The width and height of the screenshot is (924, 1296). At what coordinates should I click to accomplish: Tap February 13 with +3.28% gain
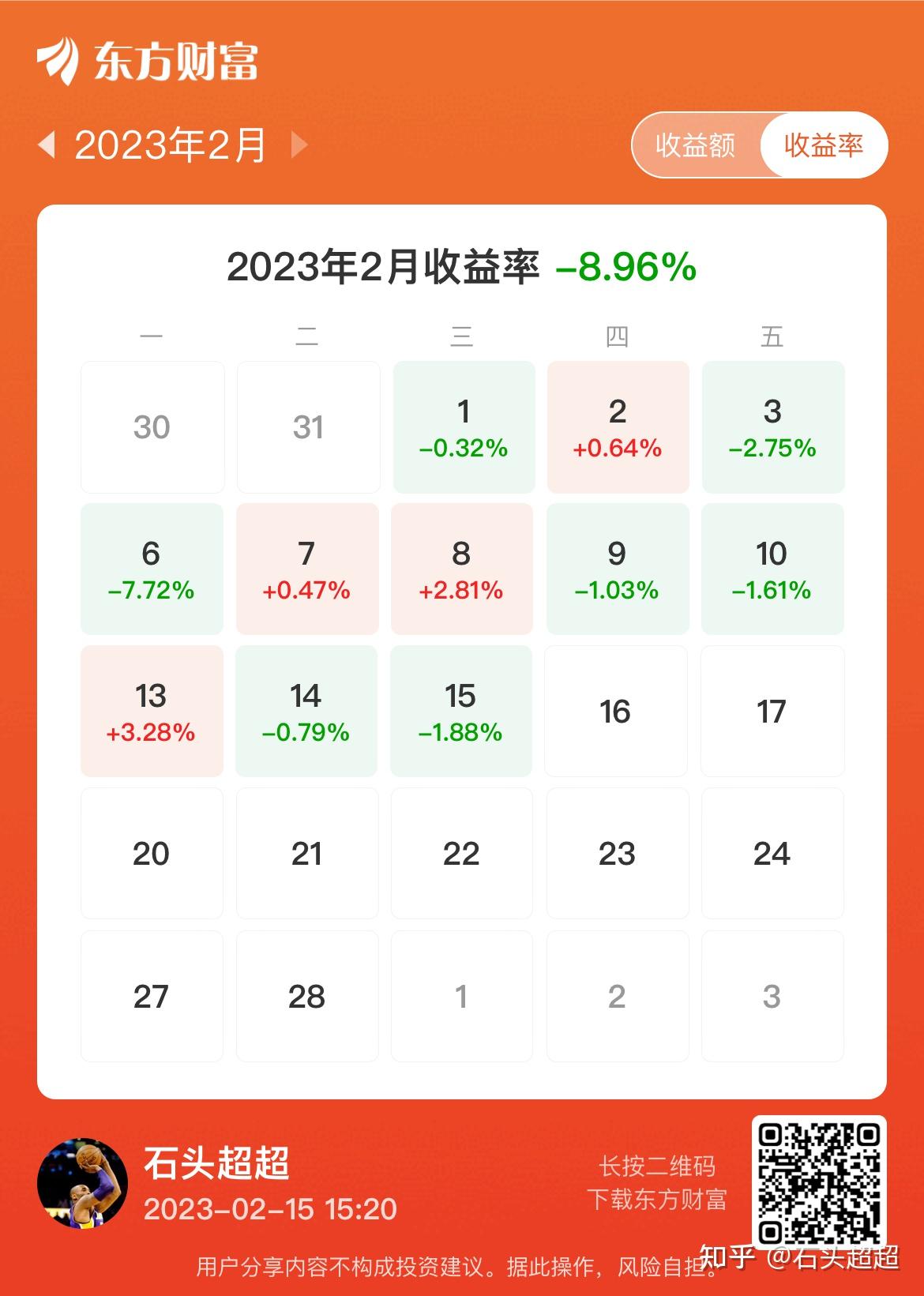pos(151,711)
